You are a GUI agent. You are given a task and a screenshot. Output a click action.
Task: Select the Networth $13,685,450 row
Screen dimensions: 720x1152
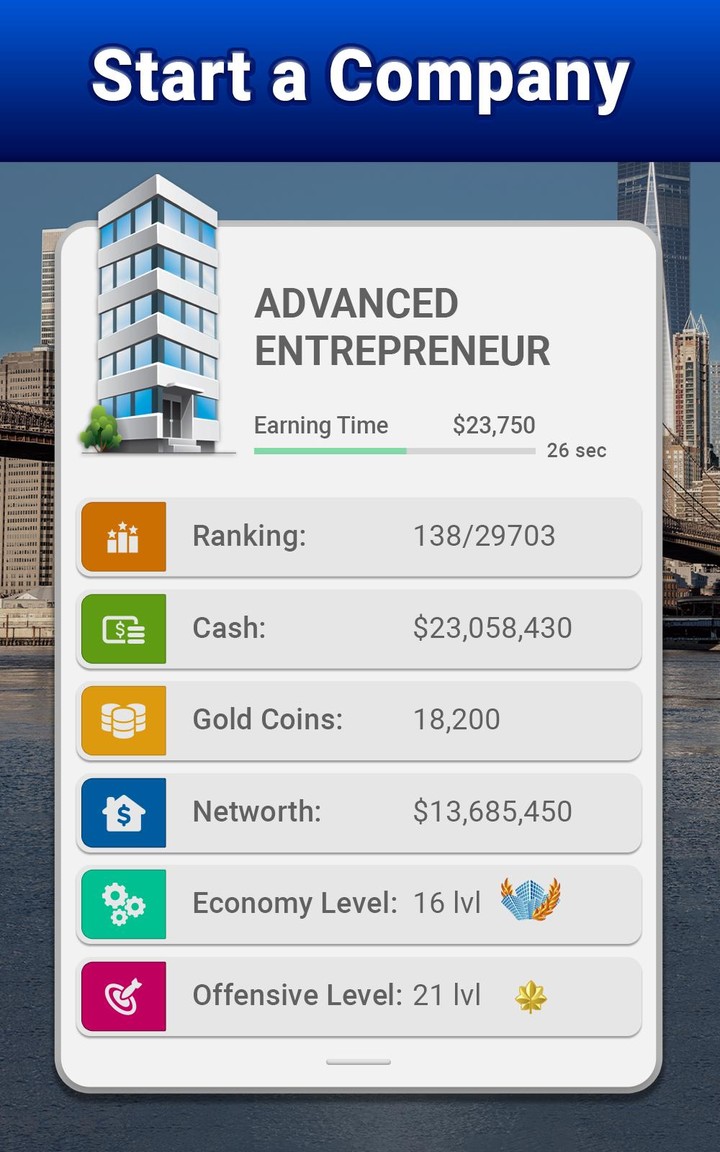[400, 812]
